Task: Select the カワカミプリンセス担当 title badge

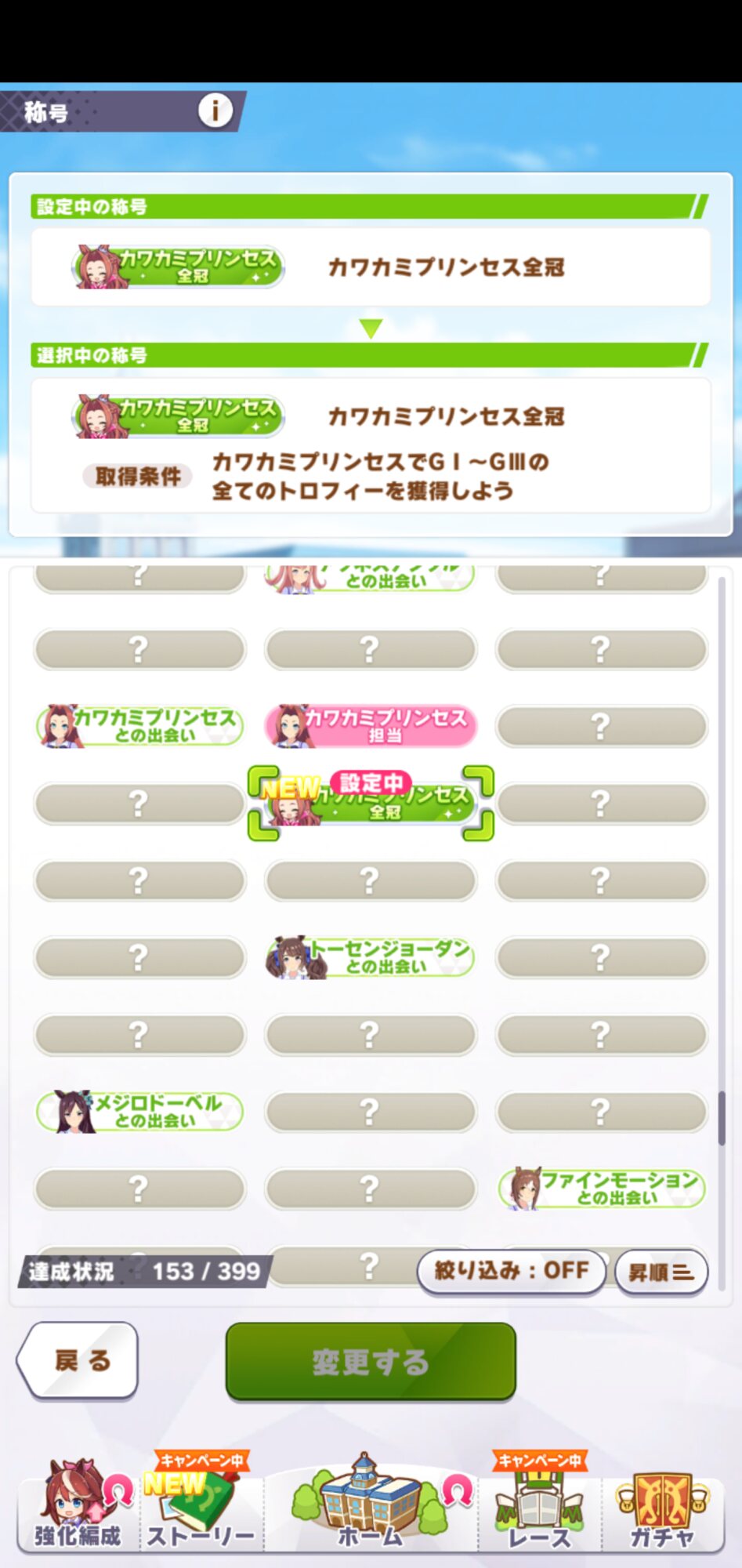Action: click(x=371, y=725)
